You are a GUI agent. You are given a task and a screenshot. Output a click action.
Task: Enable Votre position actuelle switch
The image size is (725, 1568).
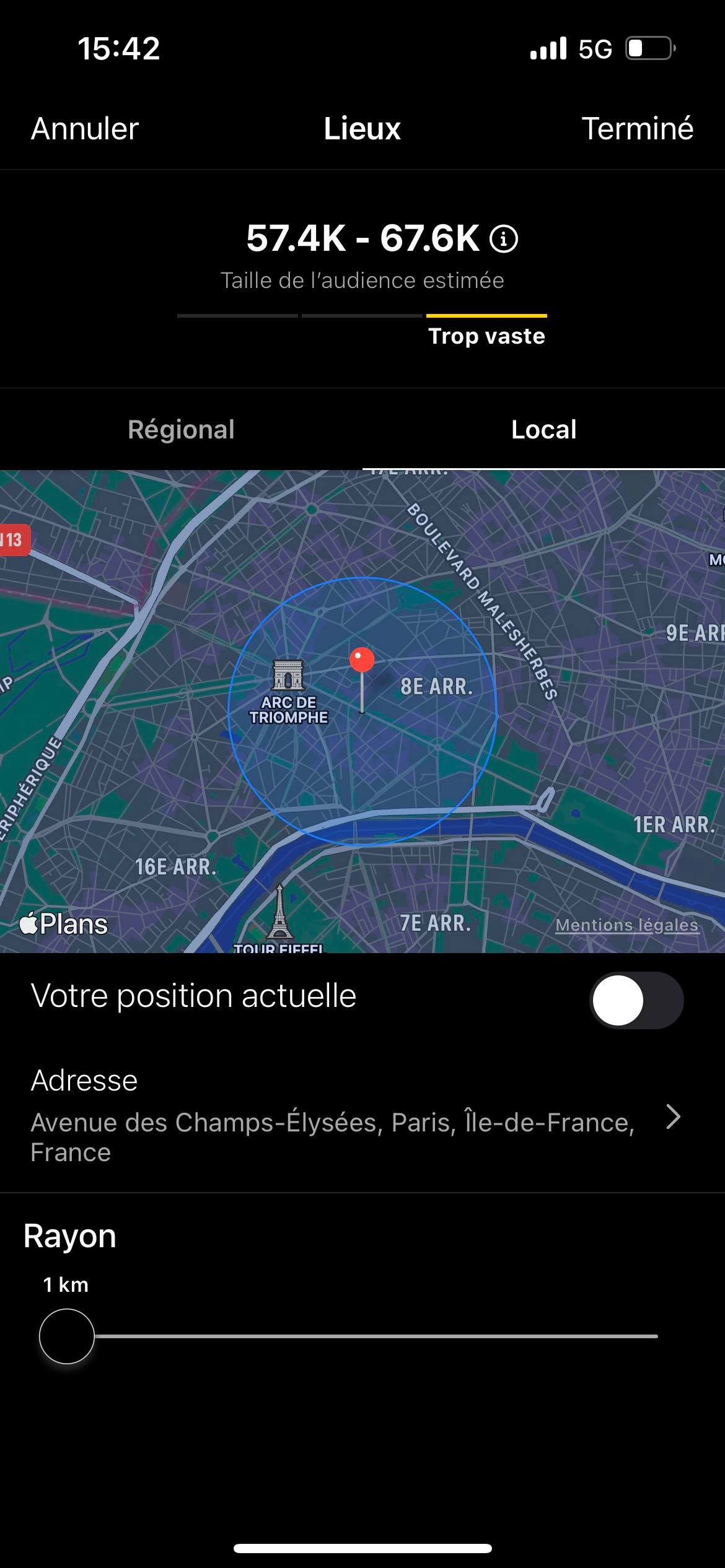pyautogui.click(x=636, y=1000)
